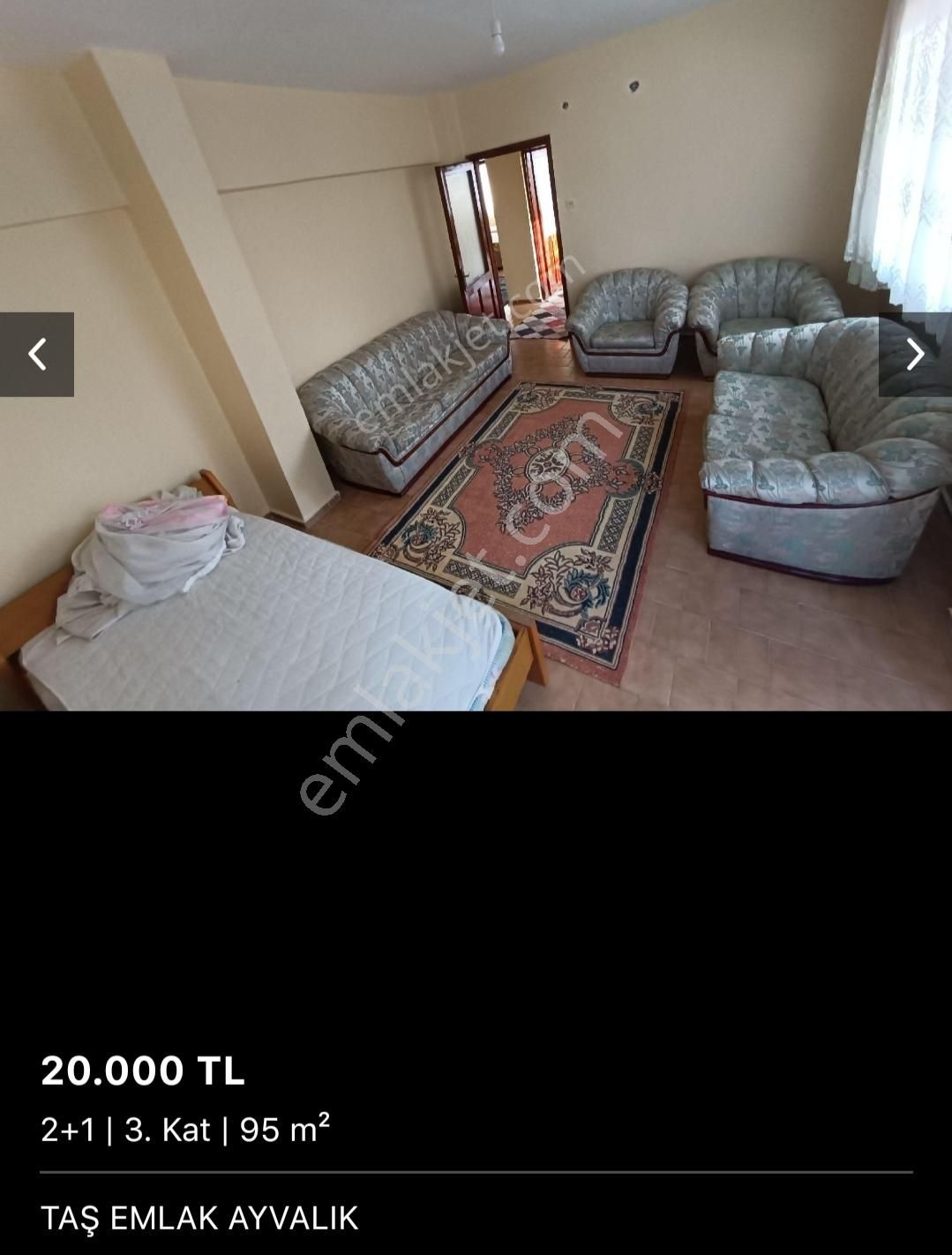
Task: Open the TAŞ EMLAK AYVALIK agency page
Action: click(x=200, y=1217)
